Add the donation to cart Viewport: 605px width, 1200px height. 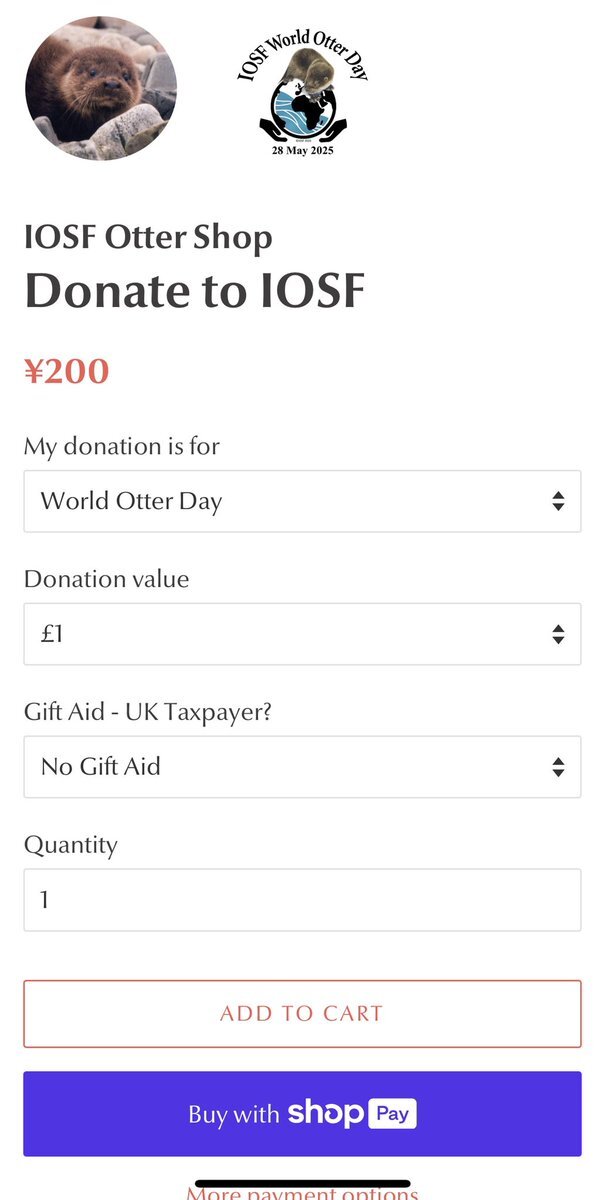(302, 1013)
